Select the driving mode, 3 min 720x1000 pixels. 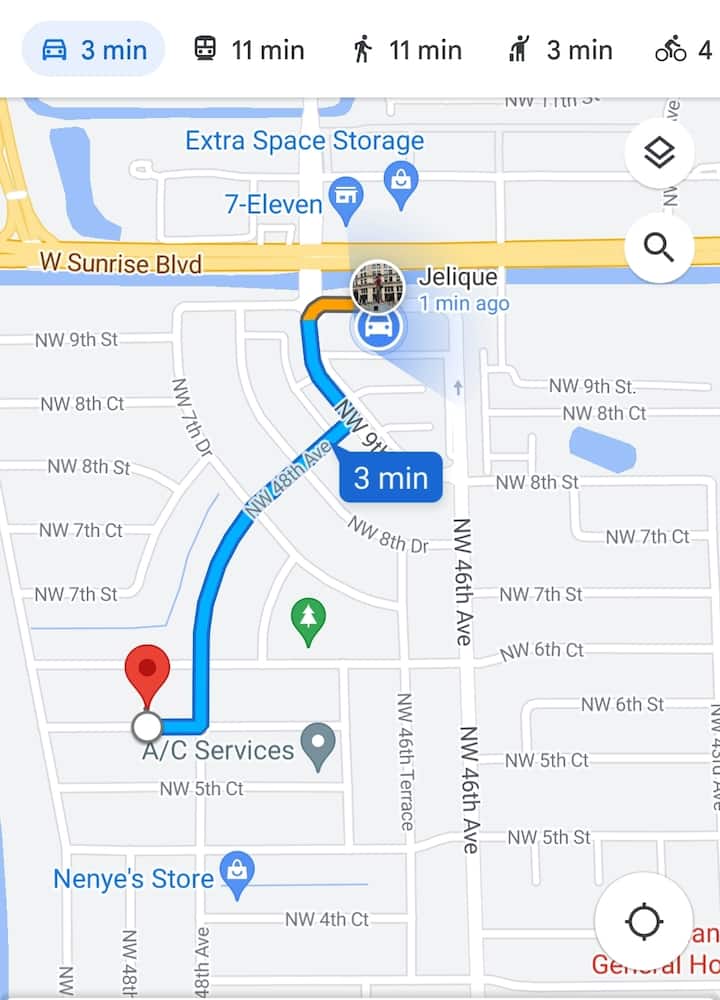point(93,49)
